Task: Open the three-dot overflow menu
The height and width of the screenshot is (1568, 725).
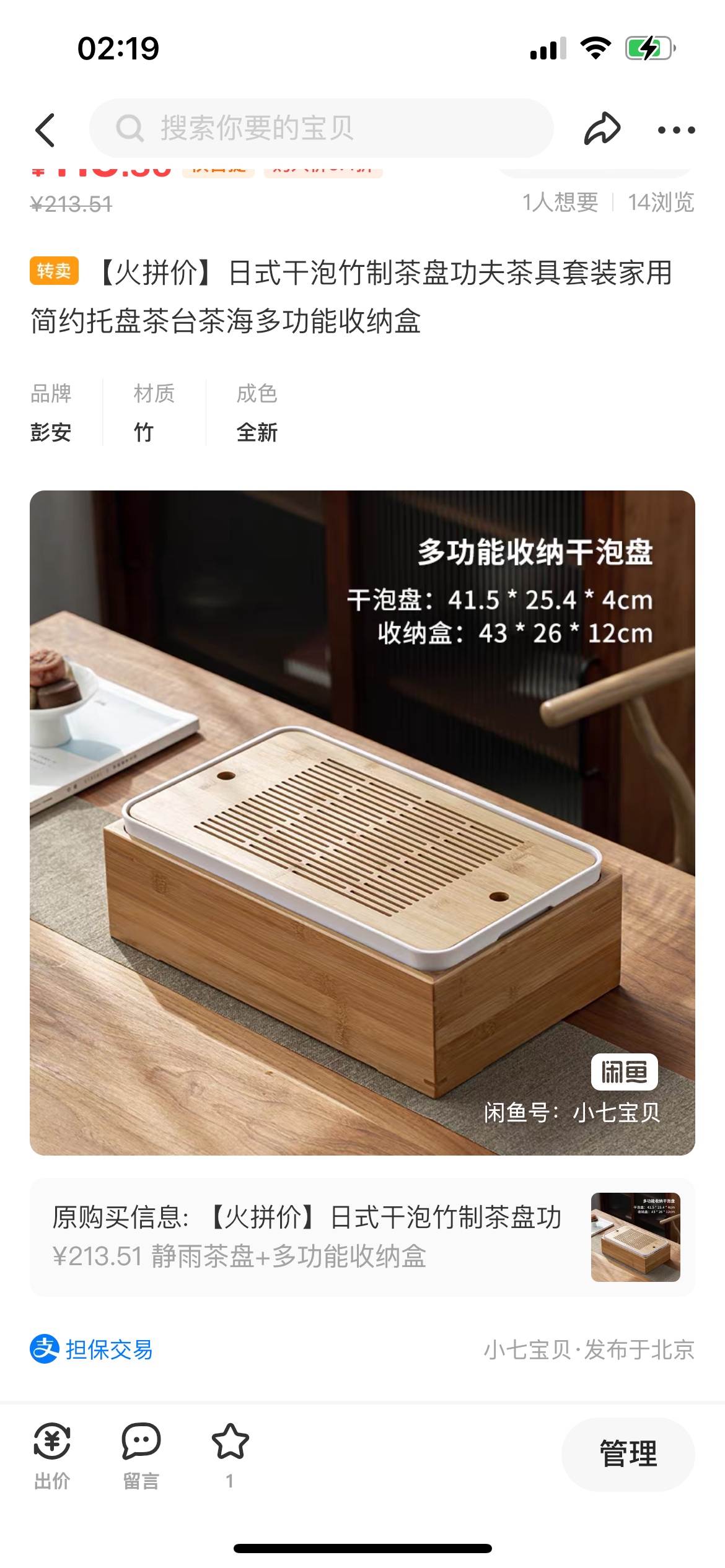Action: [x=675, y=130]
